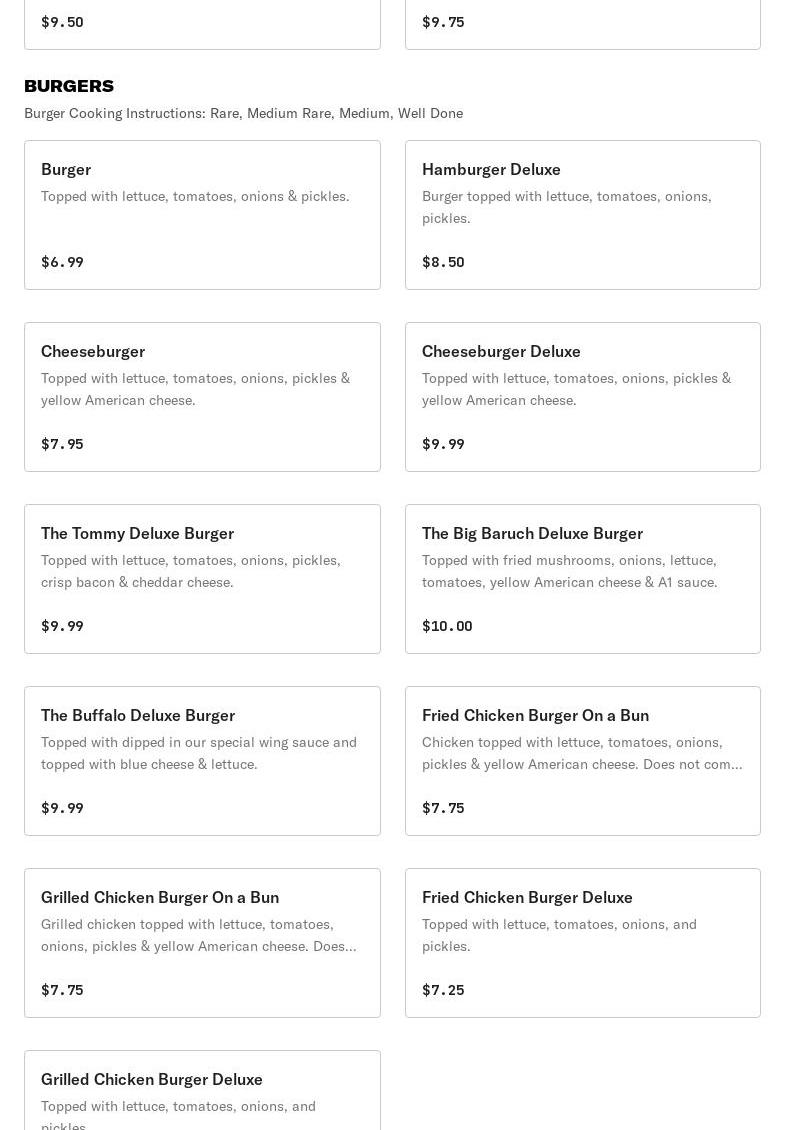This screenshot has height=1130, width=785.
Task: Open the Burger item card
Action: (x=202, y=215)
